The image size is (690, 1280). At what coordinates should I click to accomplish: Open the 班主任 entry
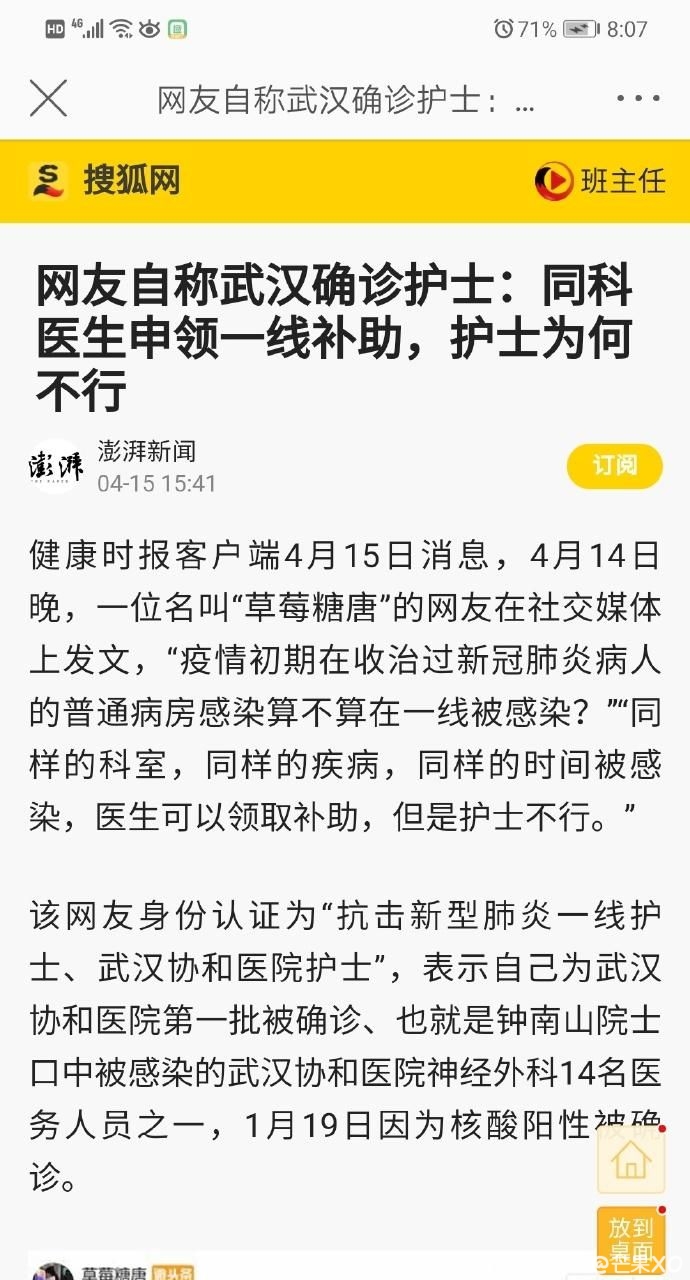pos(600,181)
